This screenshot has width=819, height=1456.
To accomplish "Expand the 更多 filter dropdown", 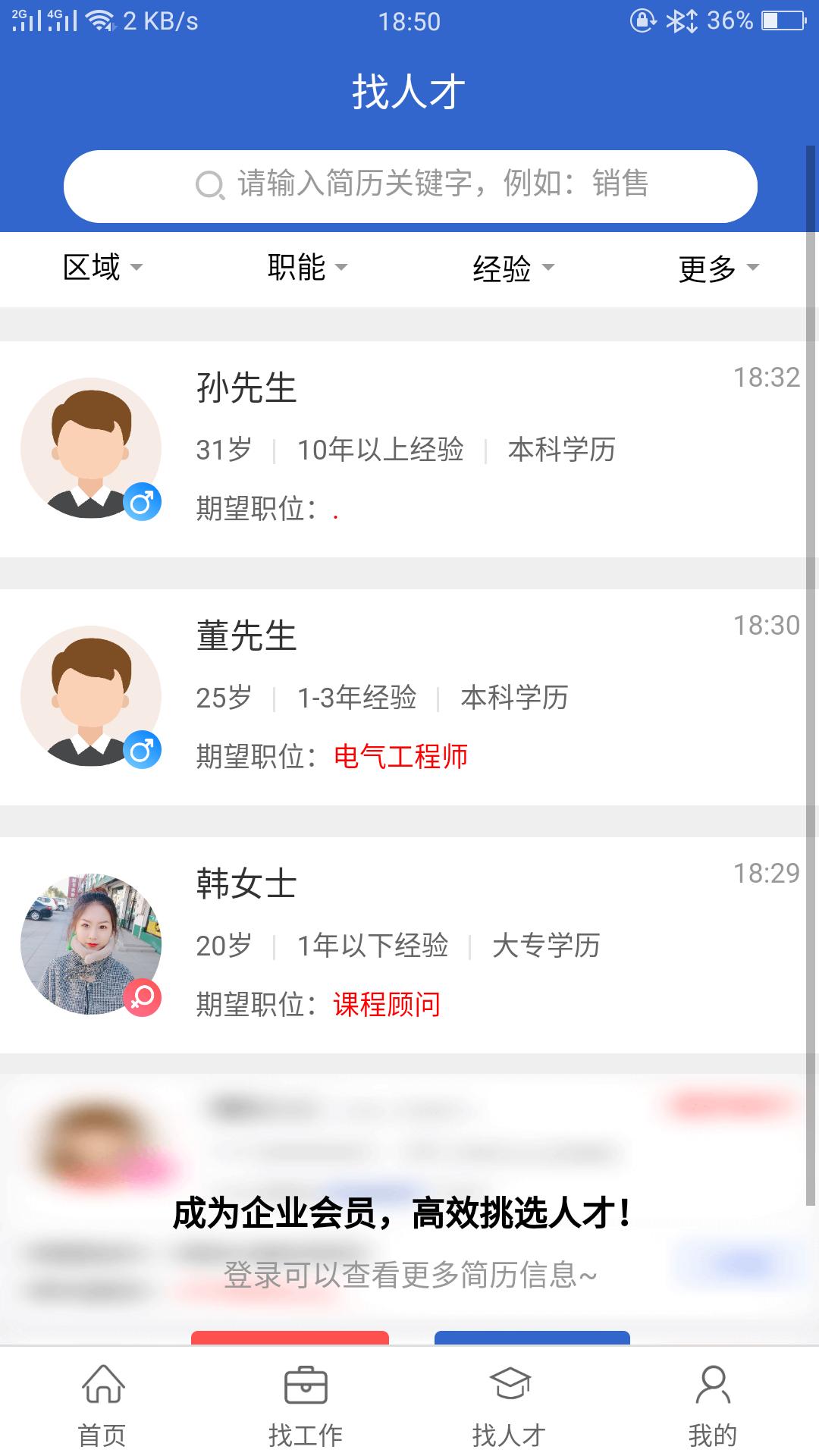I will click(x=717, y=268).
